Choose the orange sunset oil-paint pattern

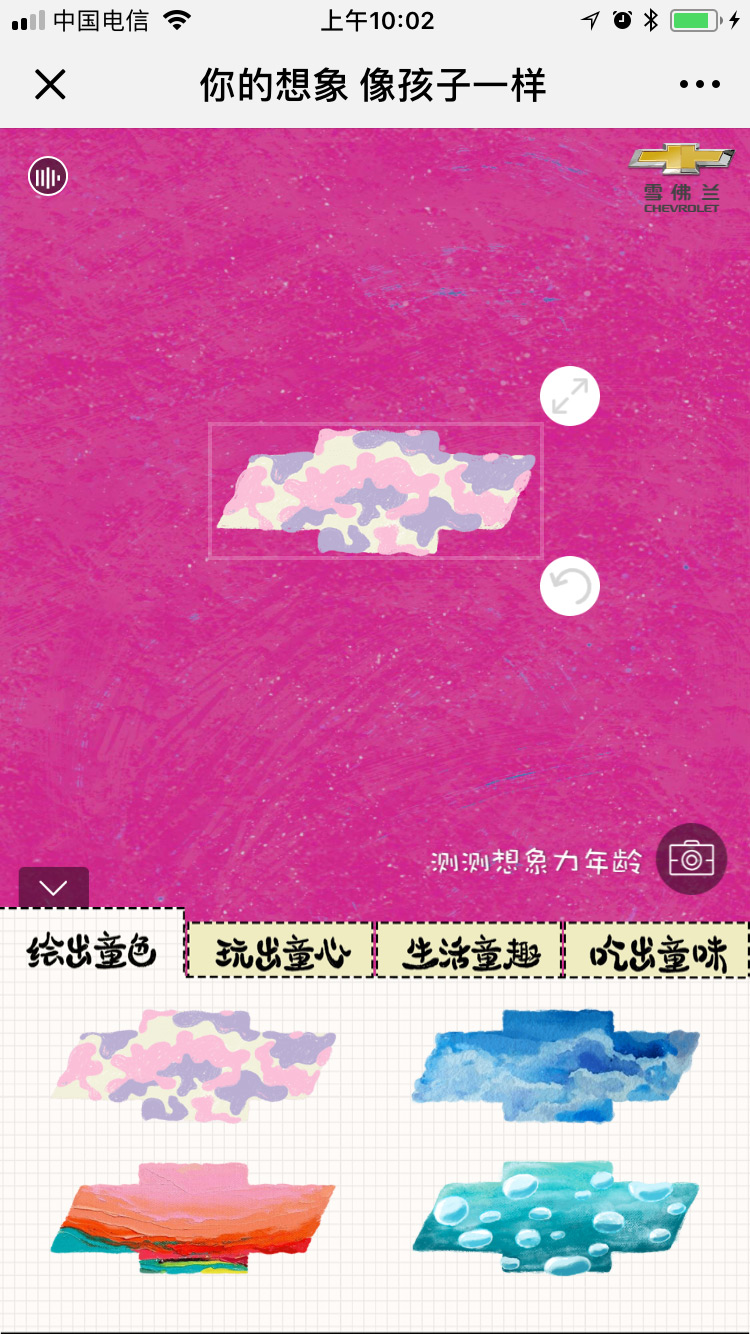click(x=193, y=1217)
